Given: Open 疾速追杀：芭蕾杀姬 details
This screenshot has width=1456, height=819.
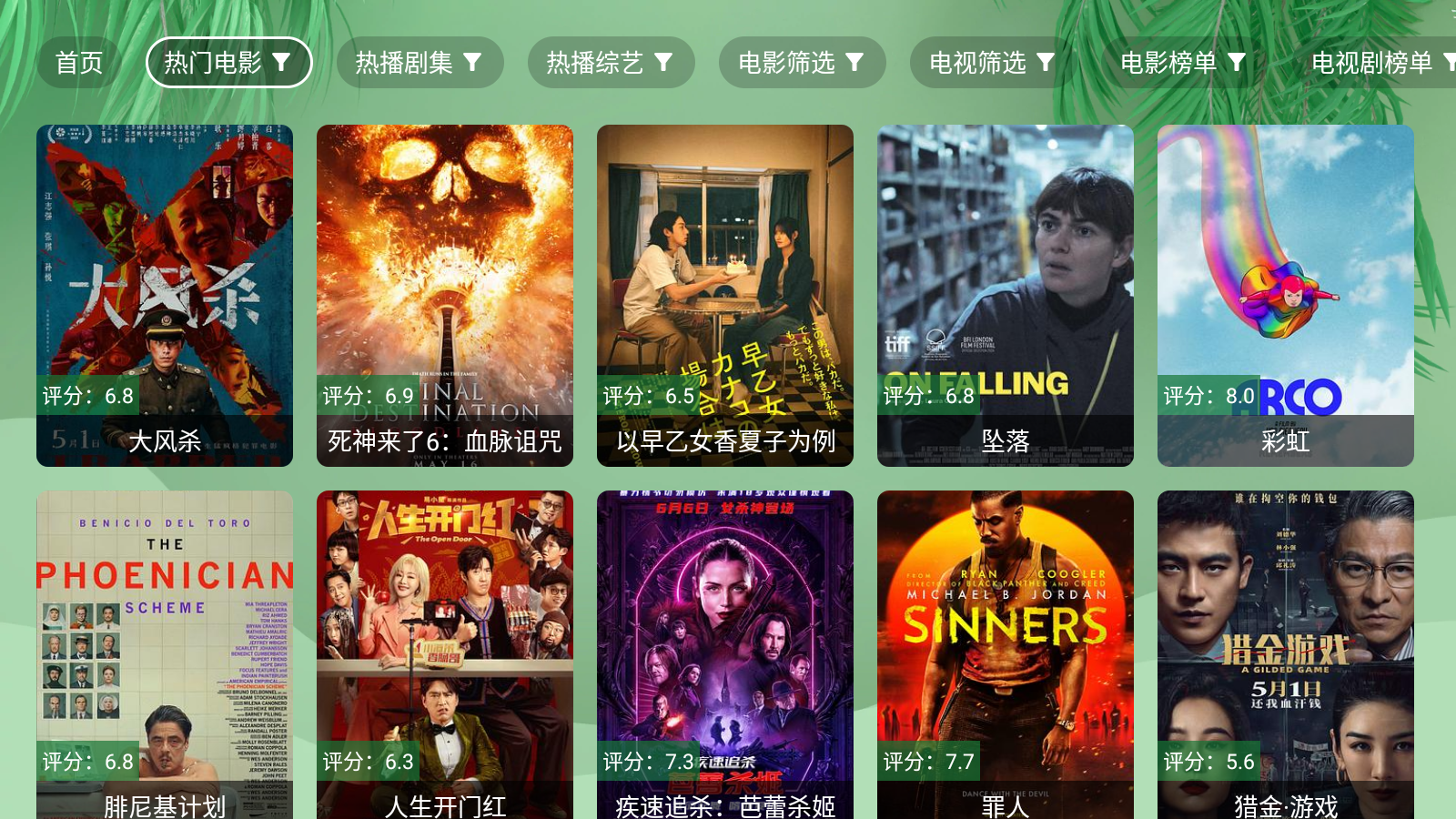Looking at the screenshot, I should (x=725, y=655).
